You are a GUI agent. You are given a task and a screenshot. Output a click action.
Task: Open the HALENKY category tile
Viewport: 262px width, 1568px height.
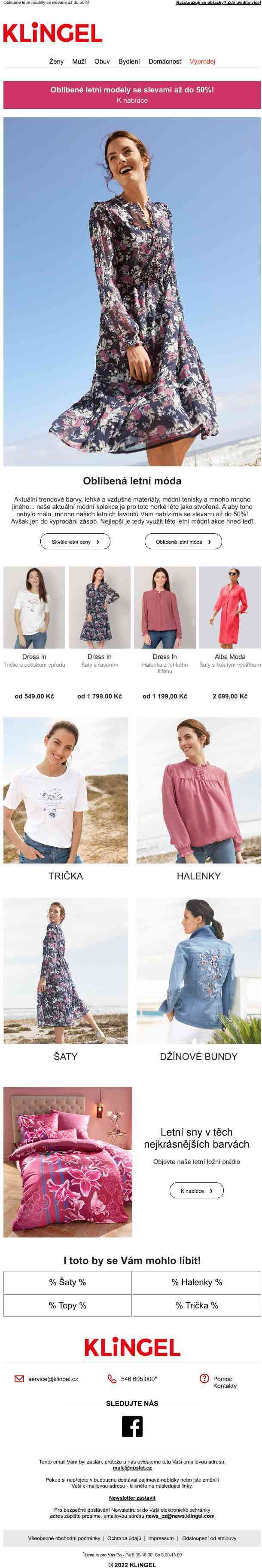198,797
